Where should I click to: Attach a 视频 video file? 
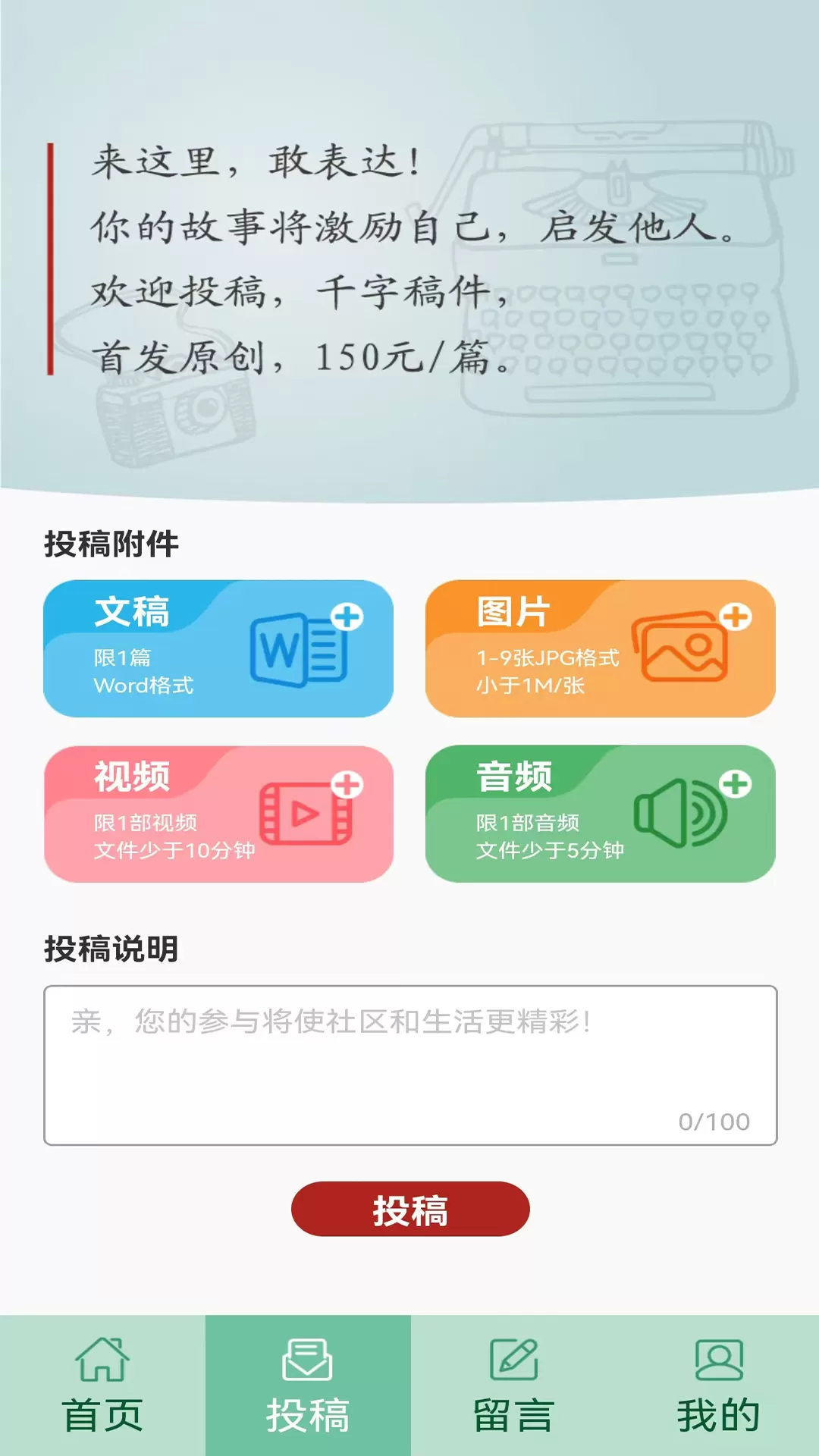pyautogui.click(x=218, y=814)
